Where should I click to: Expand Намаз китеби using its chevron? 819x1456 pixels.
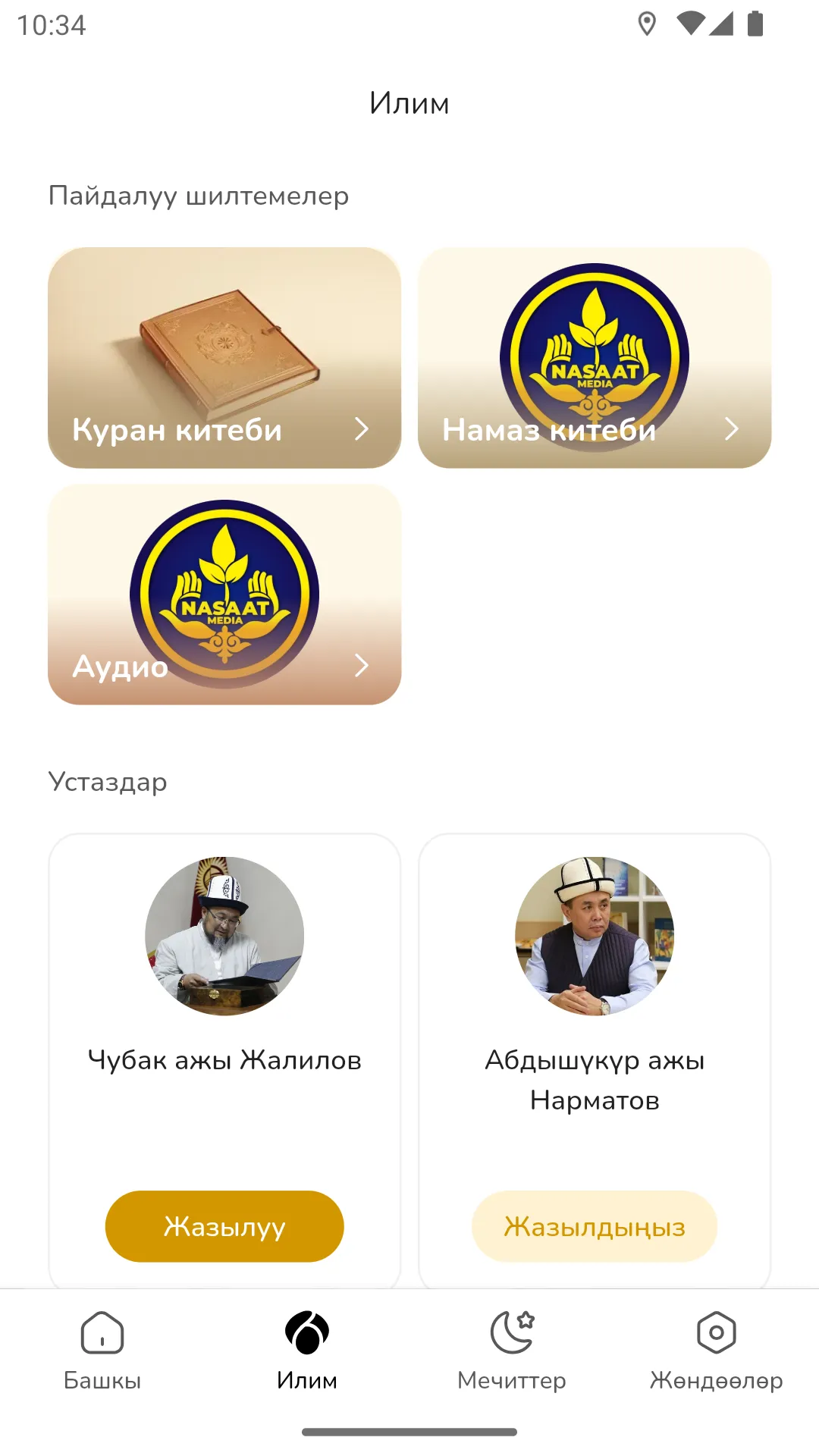pyautogui.click(x=733, y=428)
